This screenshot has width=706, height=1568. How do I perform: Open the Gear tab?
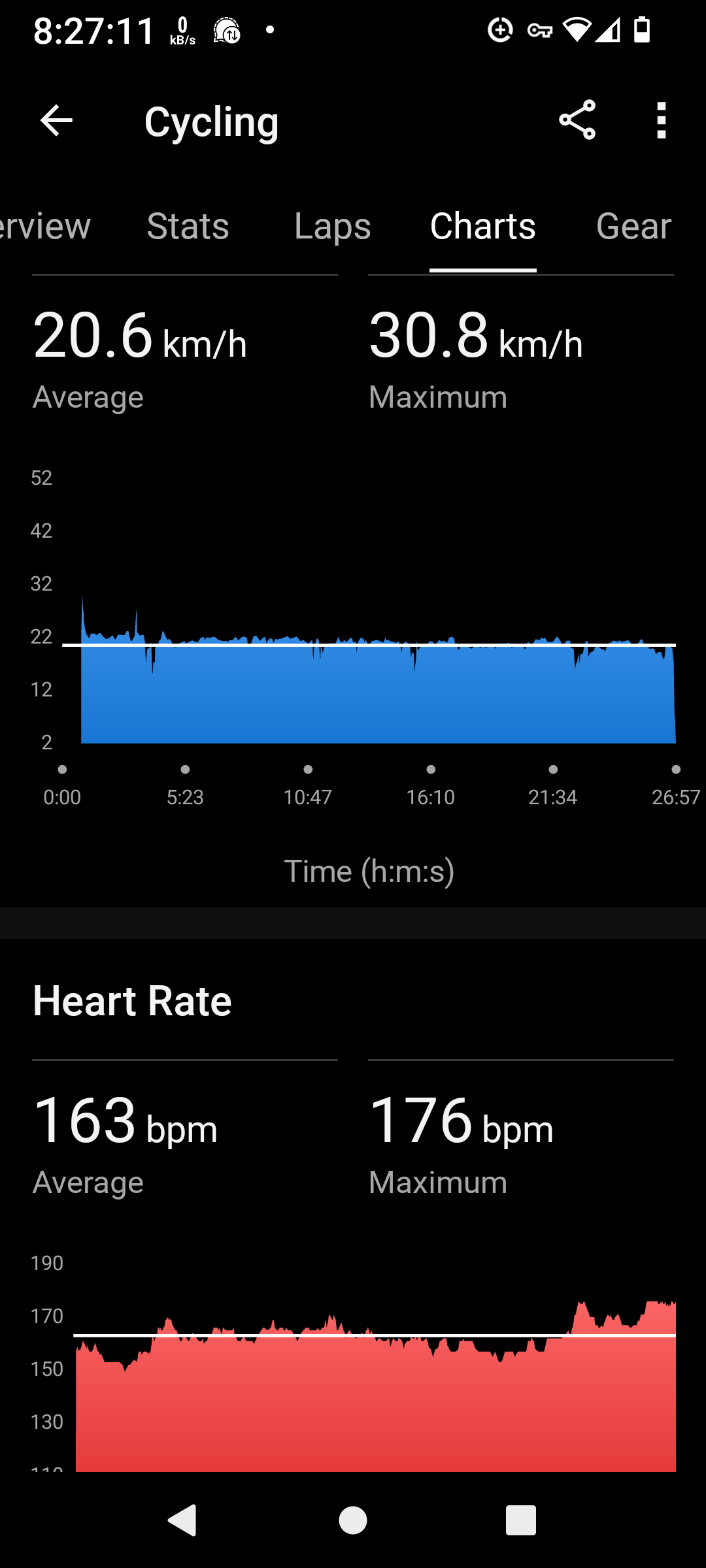pyautogui.click(x=633, y=226)
